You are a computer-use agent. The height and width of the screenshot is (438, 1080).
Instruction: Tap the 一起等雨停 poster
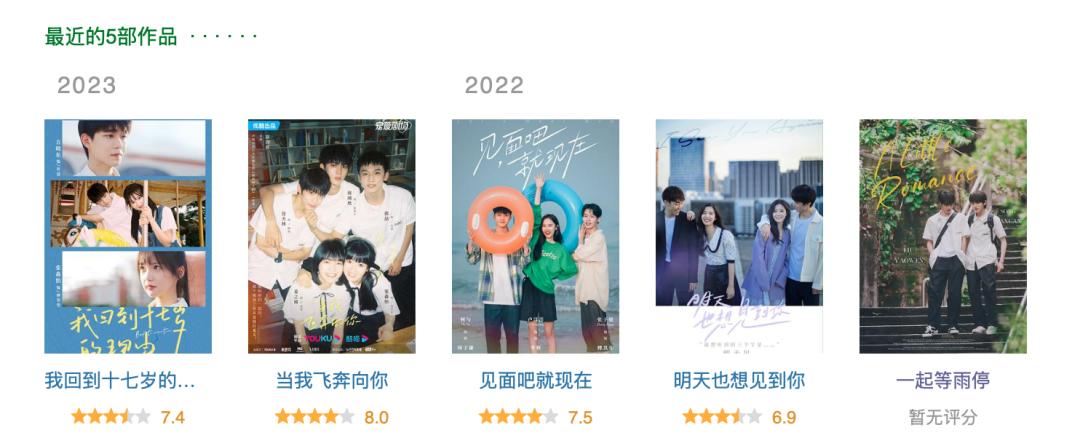tap(943, 236)
